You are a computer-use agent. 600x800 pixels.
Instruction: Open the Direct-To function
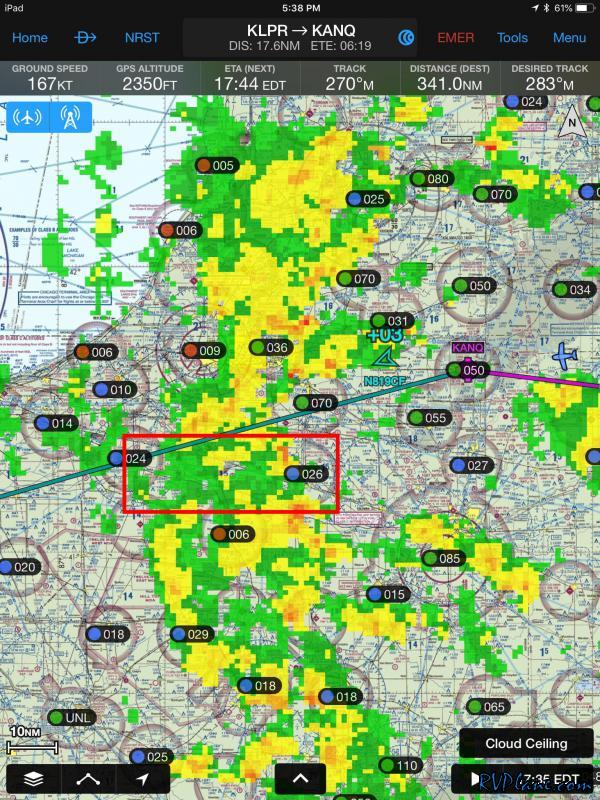coord(86,38)
